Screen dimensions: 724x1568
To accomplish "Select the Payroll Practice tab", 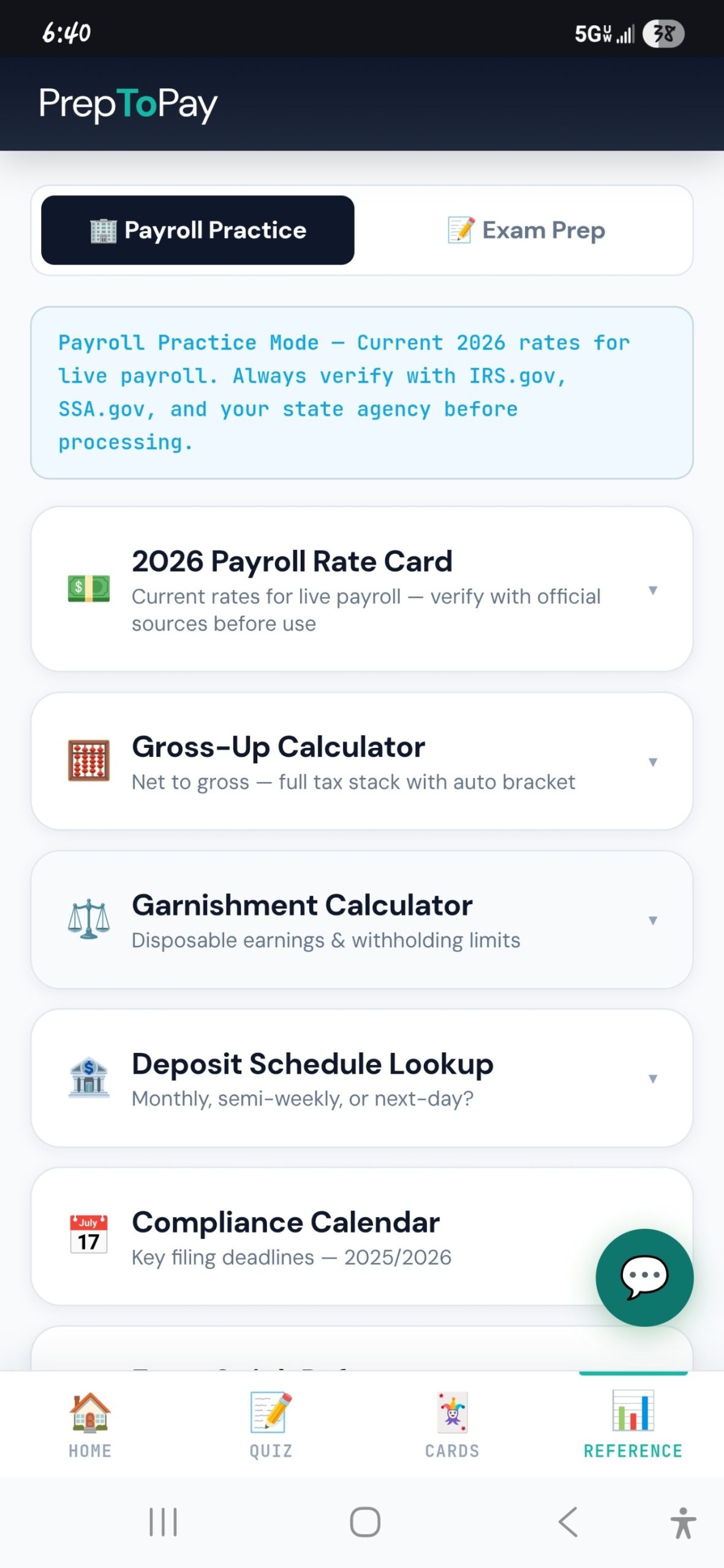I will coord(197,230).
